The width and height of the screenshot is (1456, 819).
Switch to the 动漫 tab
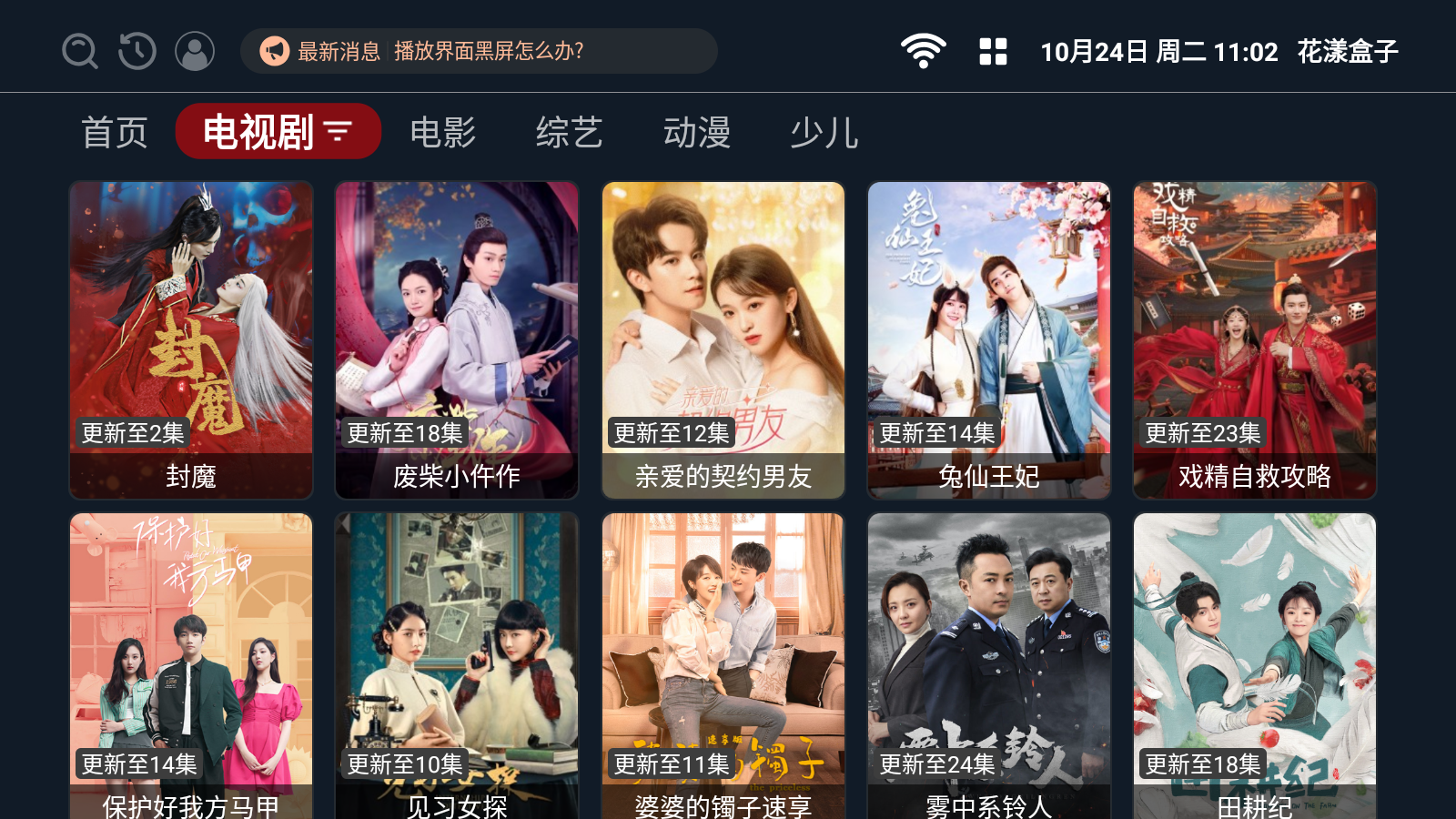click(x=697, y=133)
